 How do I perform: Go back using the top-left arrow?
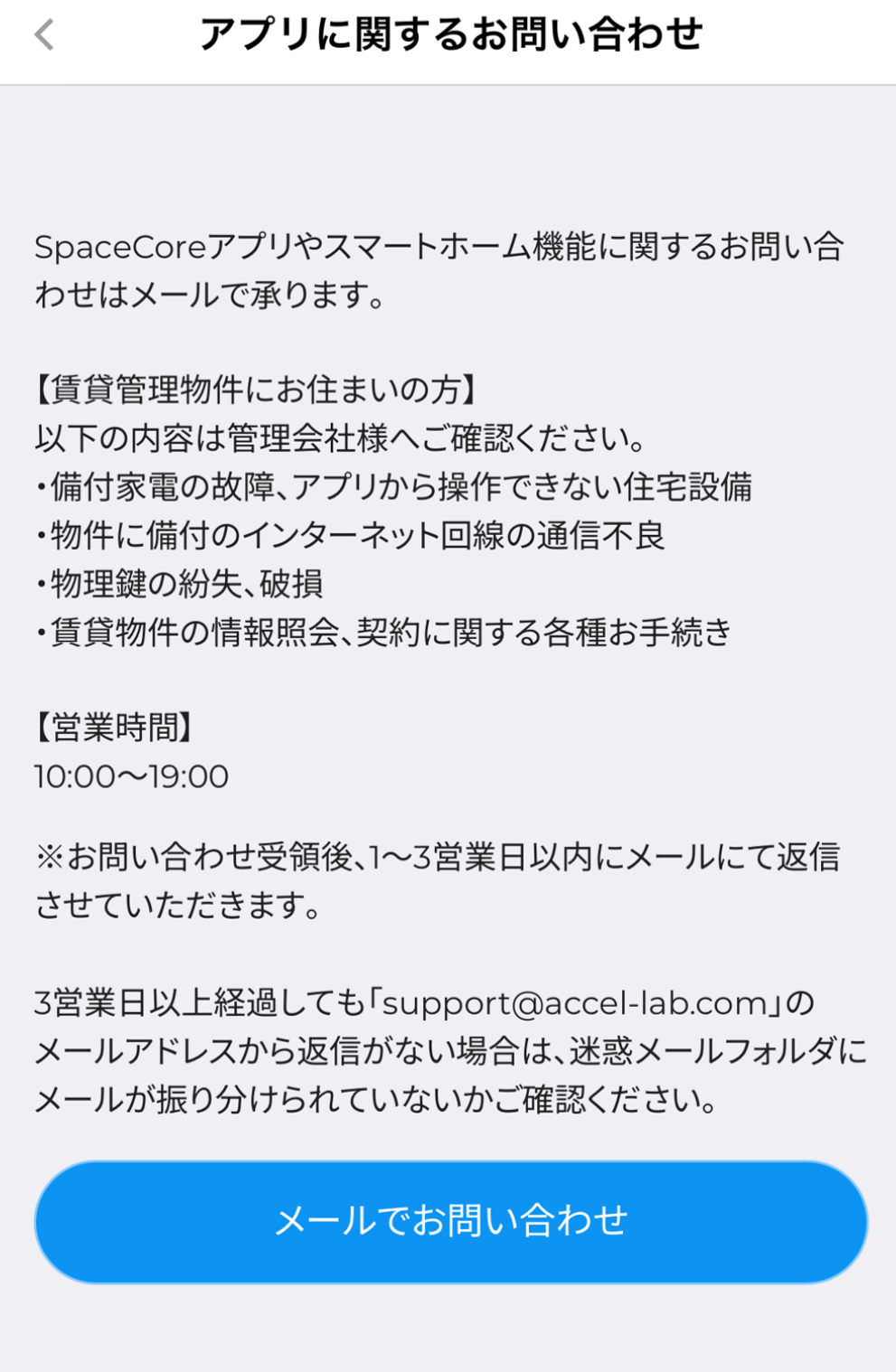43,36
